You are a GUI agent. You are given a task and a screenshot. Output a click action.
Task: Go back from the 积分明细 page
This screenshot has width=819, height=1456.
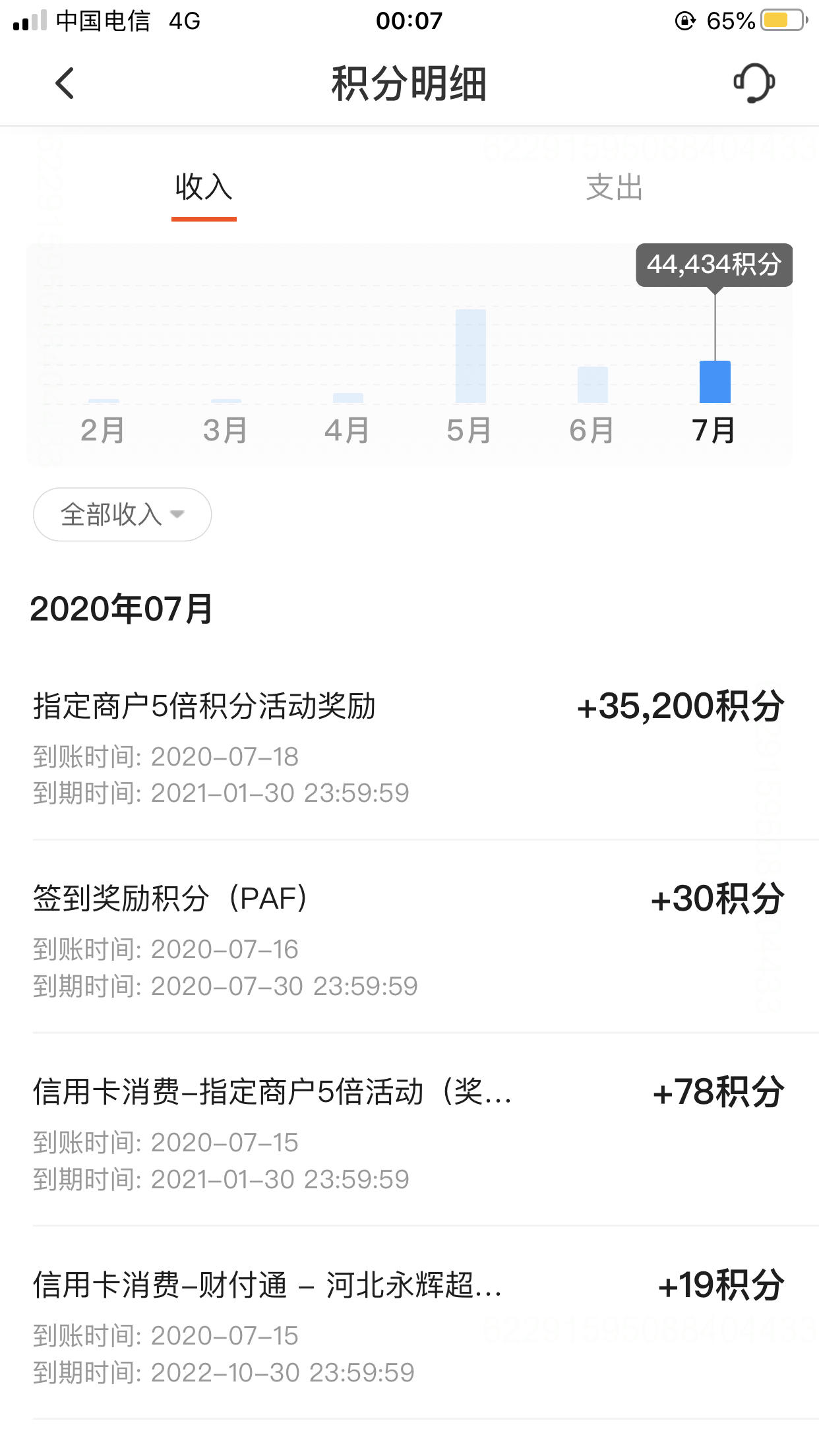[x=65, y=83]
